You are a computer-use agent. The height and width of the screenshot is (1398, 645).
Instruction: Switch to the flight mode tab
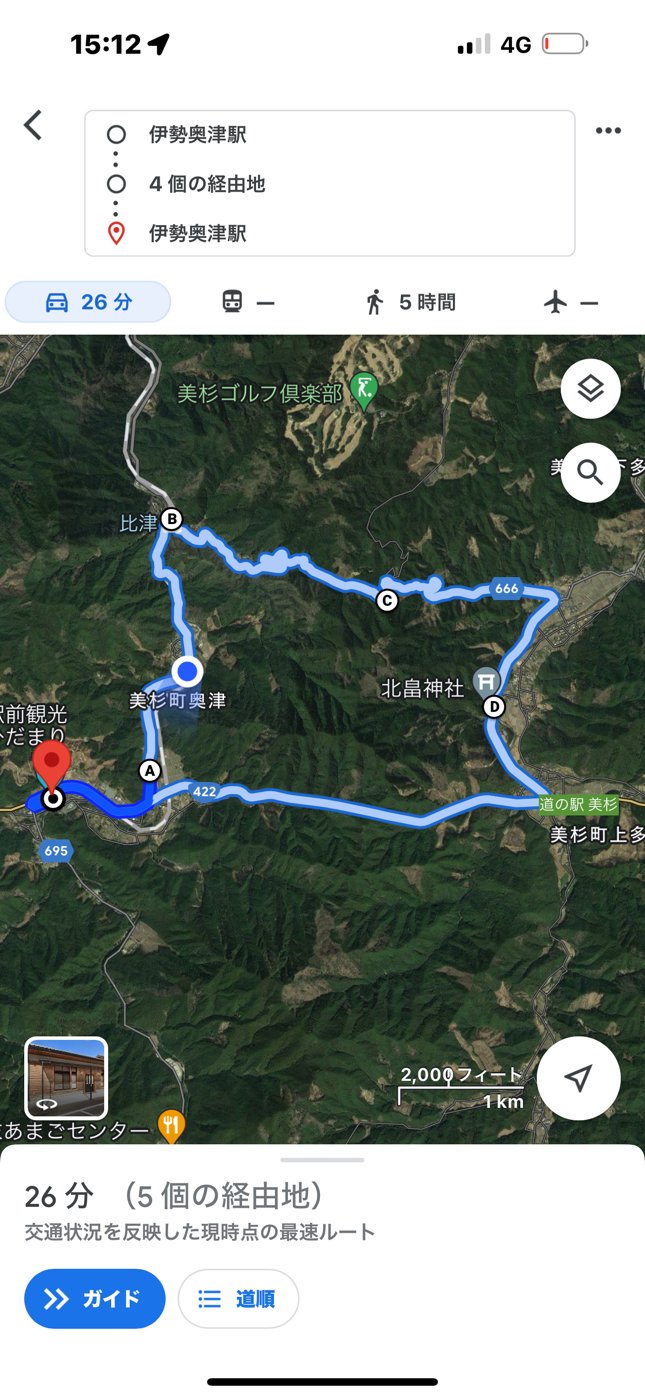click(x=571, y=302)
